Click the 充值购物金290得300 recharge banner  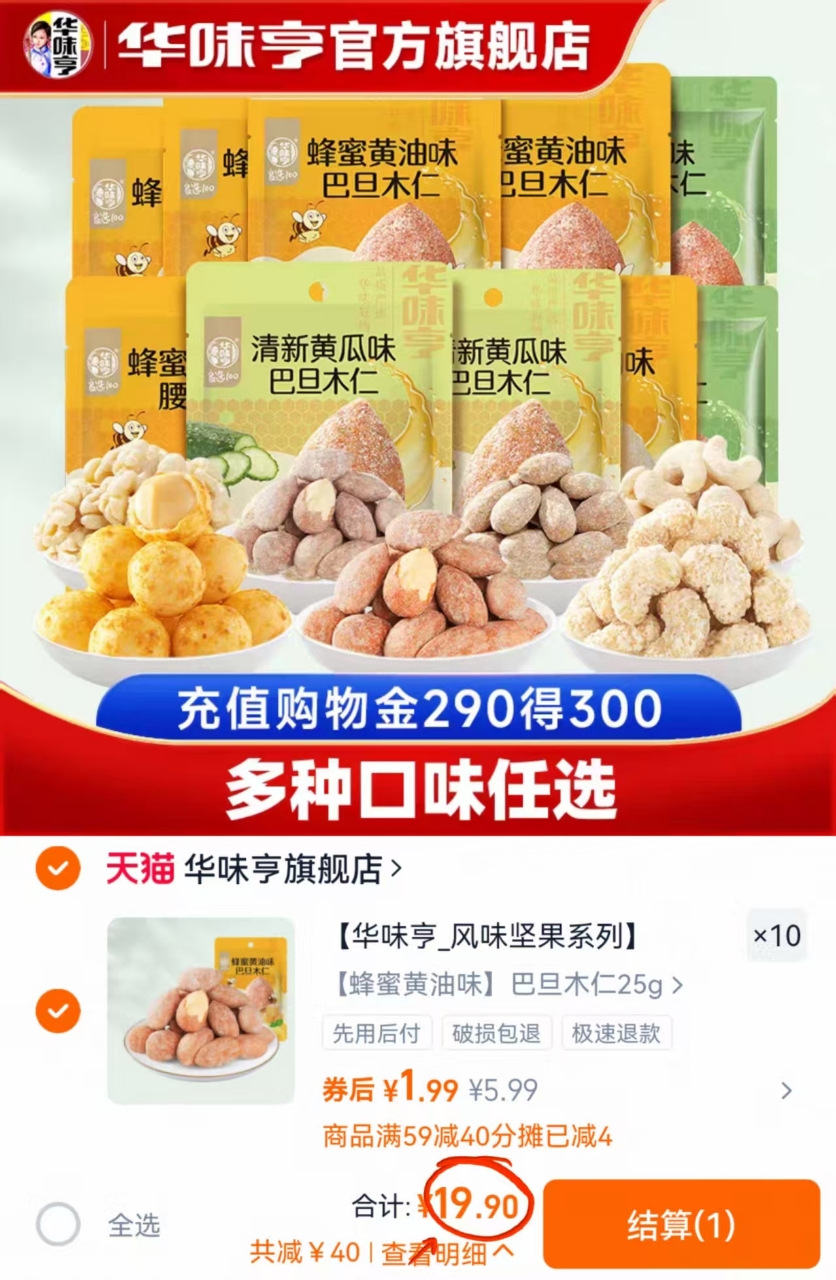pyautogui.click(x=418, y=708)
